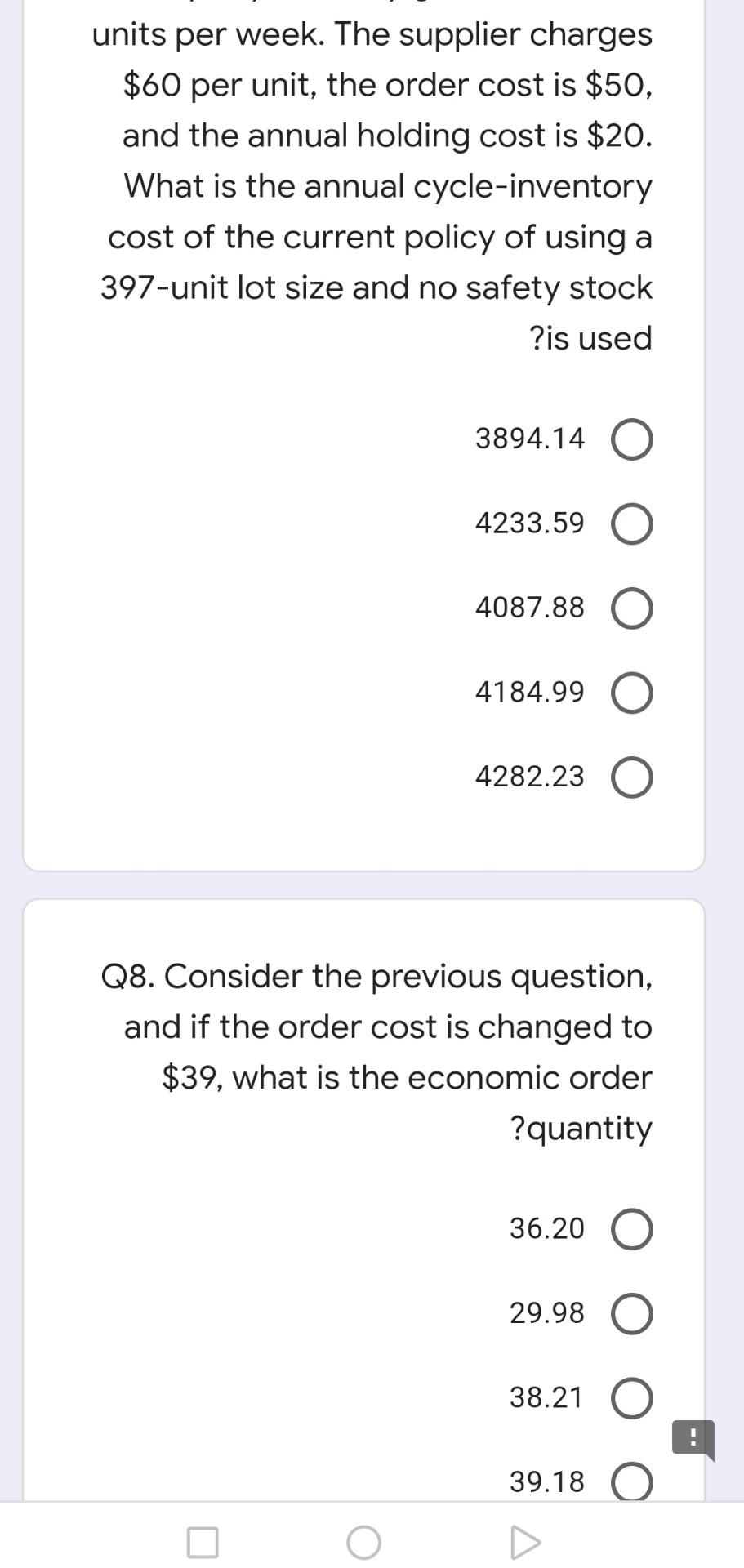
Task: Tap the Android home circle icon
Action: click(363, 1543)
